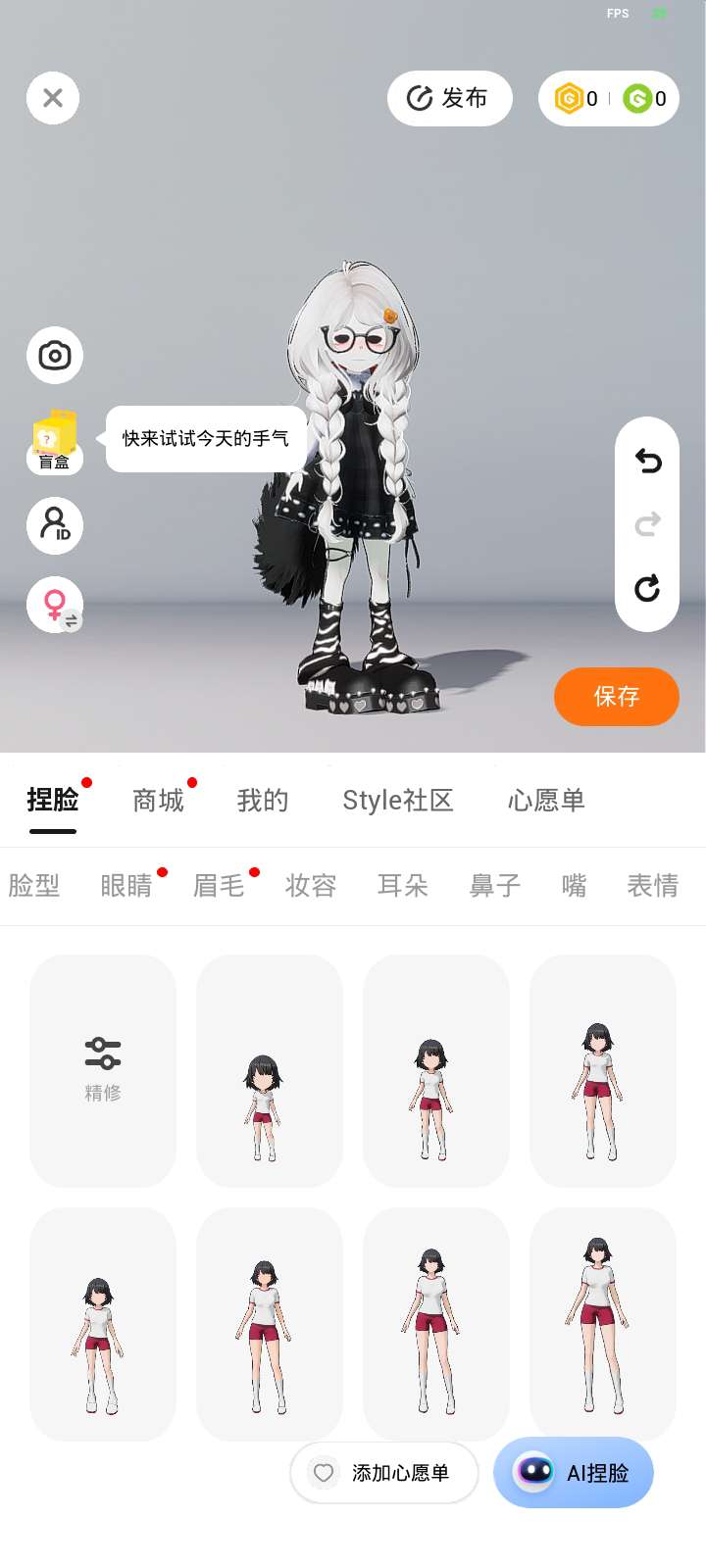The height and width of the screenshot is (1568, 706).
Task: Open the avatar ID icon
Action: click(55, 525)
